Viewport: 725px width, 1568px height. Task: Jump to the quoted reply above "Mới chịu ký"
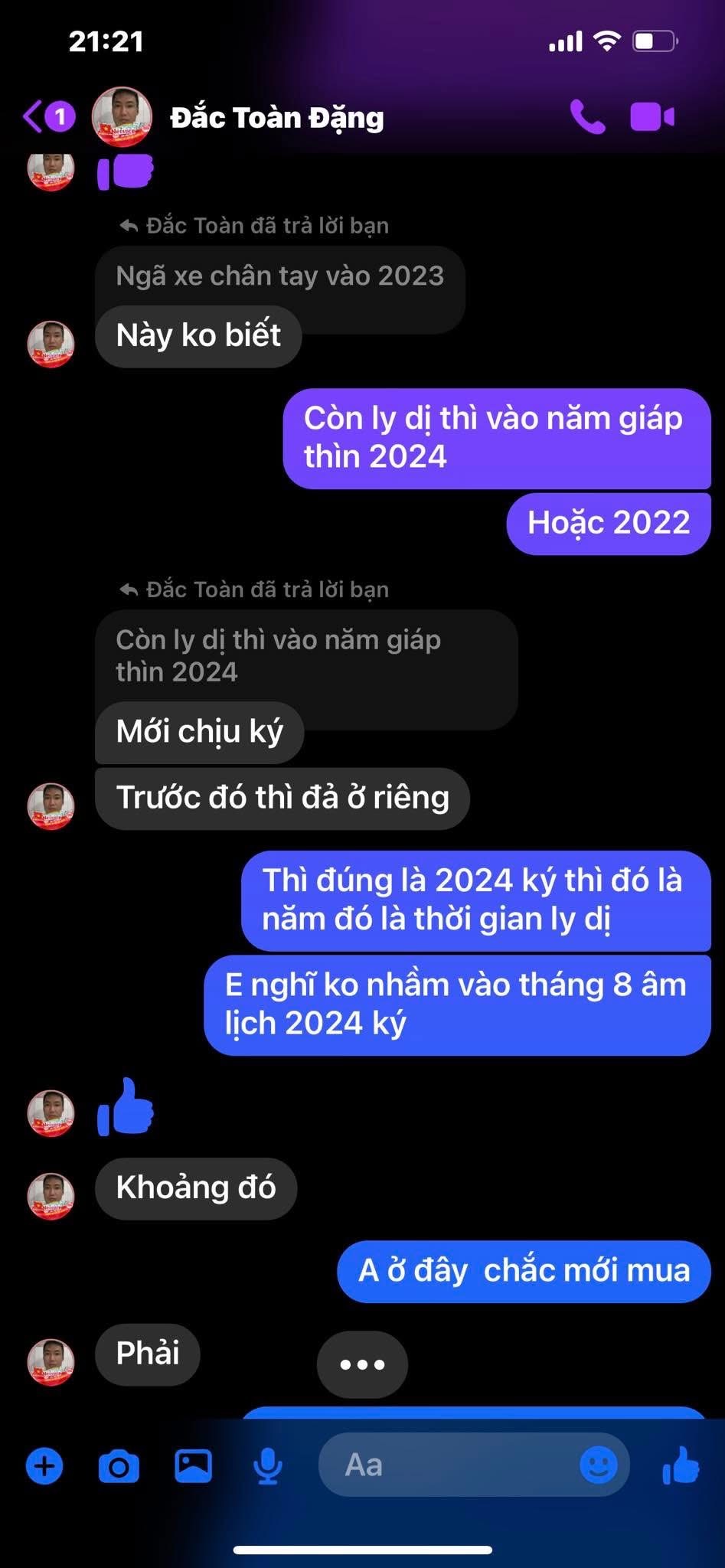[306, 655]
